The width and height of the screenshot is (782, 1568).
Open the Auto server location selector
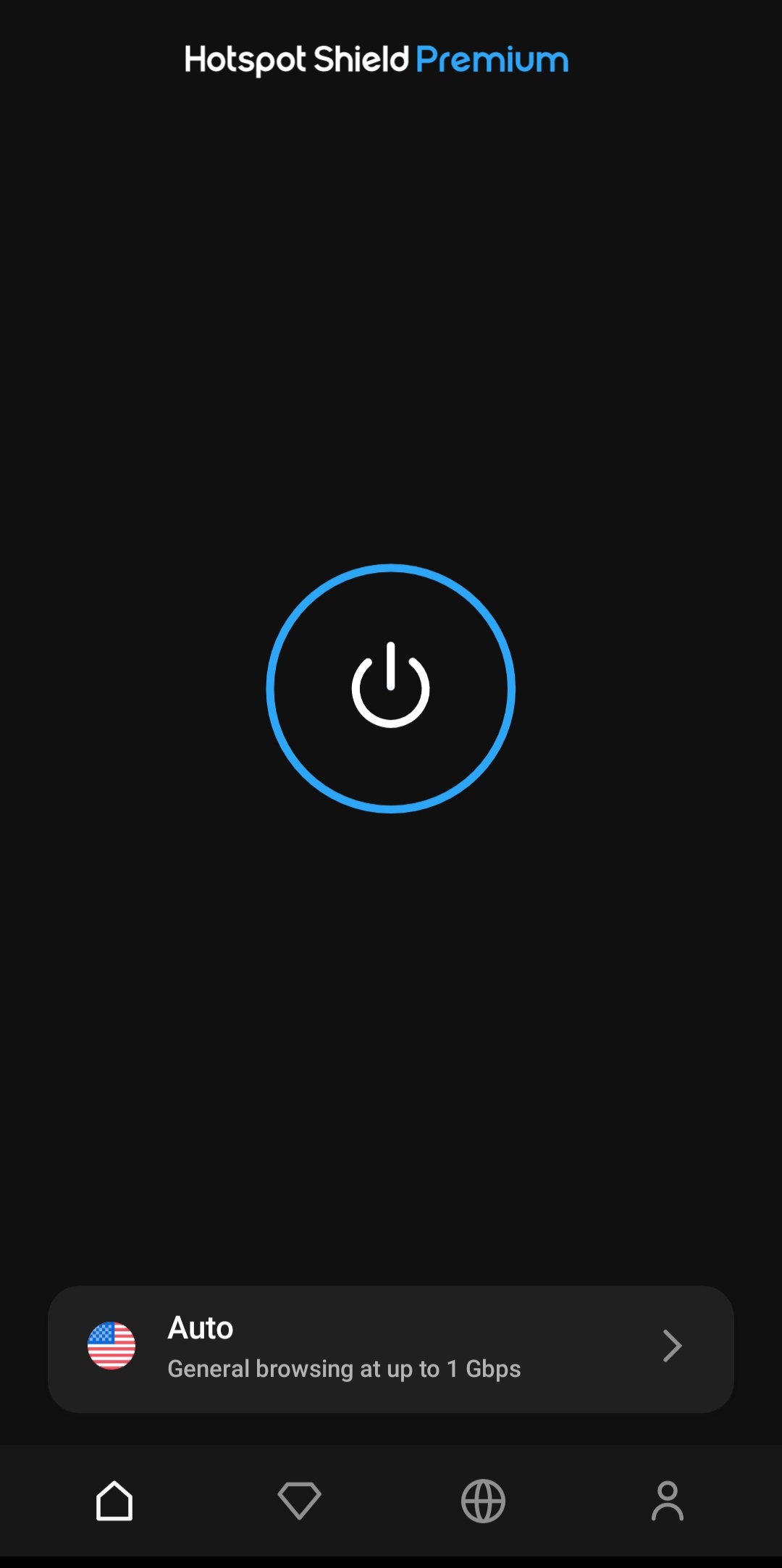coord(391,1349)
